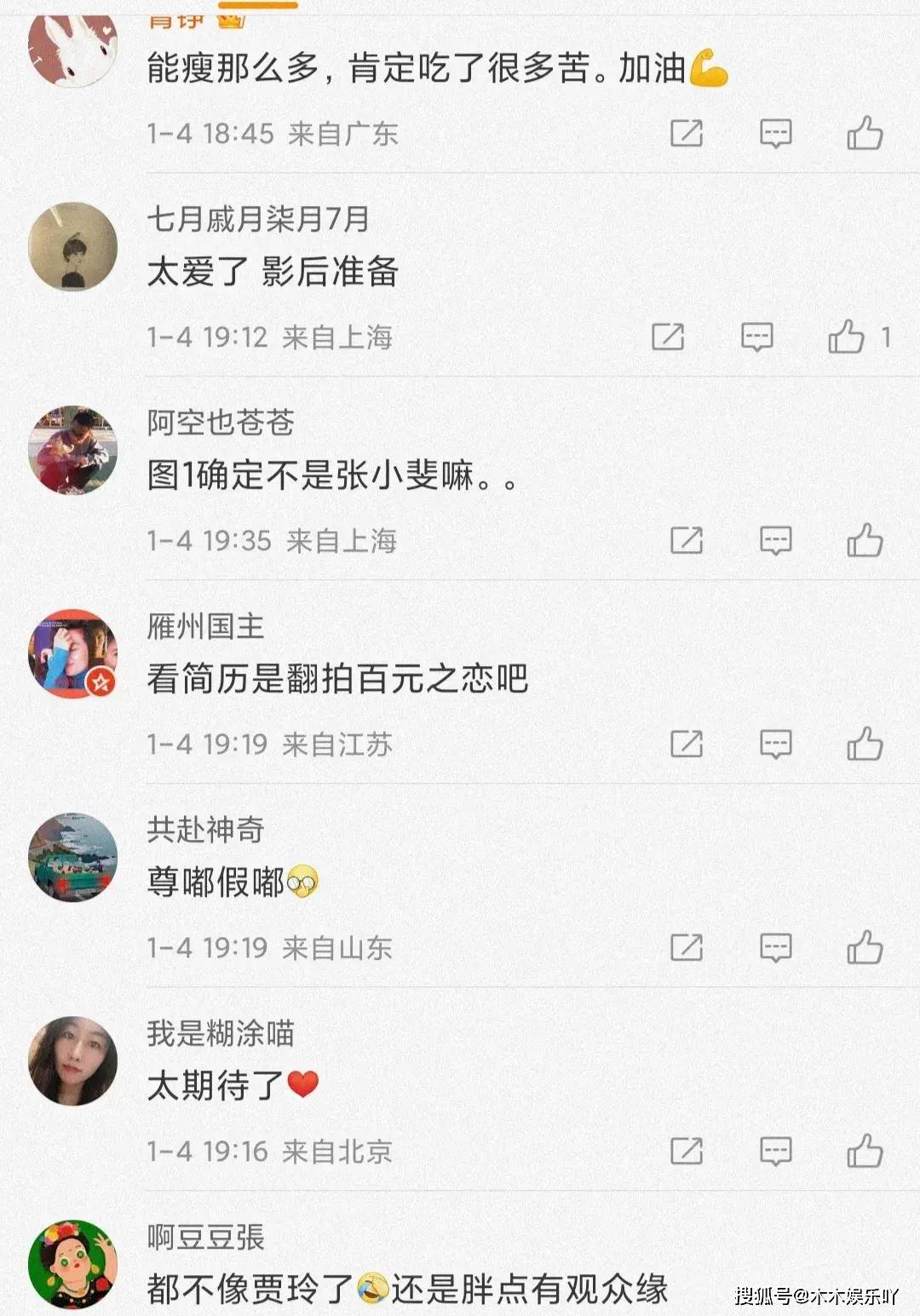The image size is (920, 1316).
Task: Repost 共赴神奇's comment
Action: click(x=687, y=948)
